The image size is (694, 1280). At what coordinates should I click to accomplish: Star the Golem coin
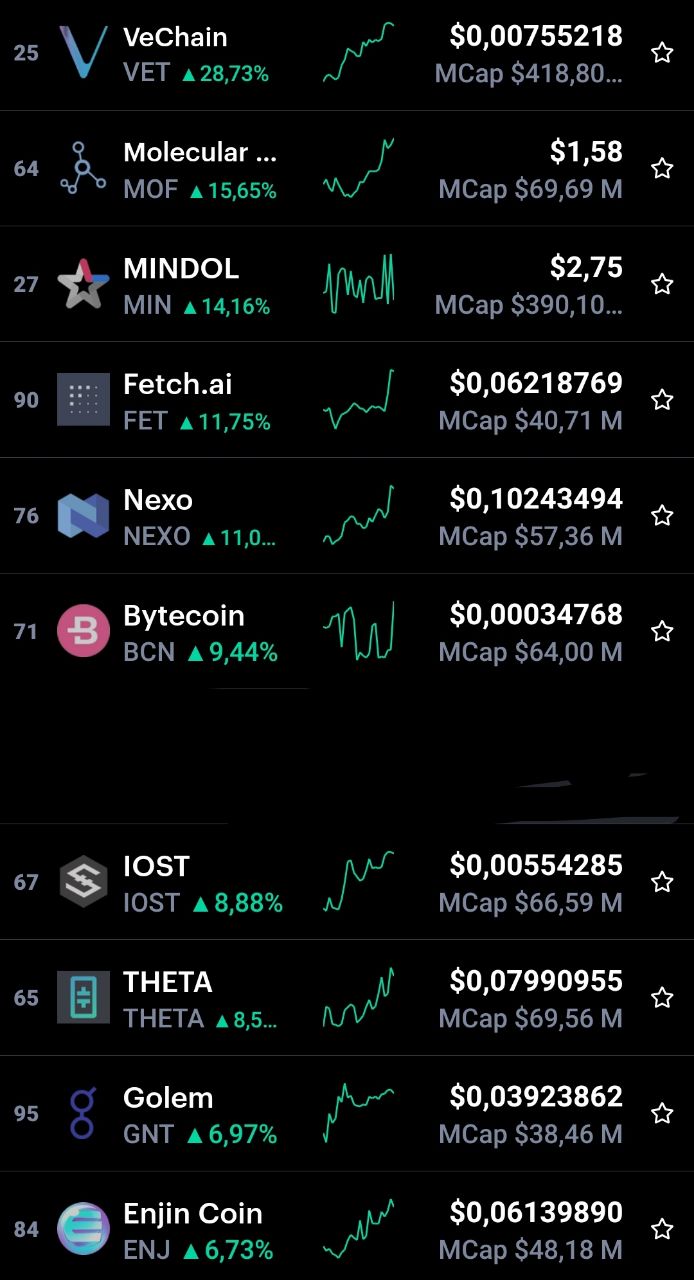point(662,1113)
